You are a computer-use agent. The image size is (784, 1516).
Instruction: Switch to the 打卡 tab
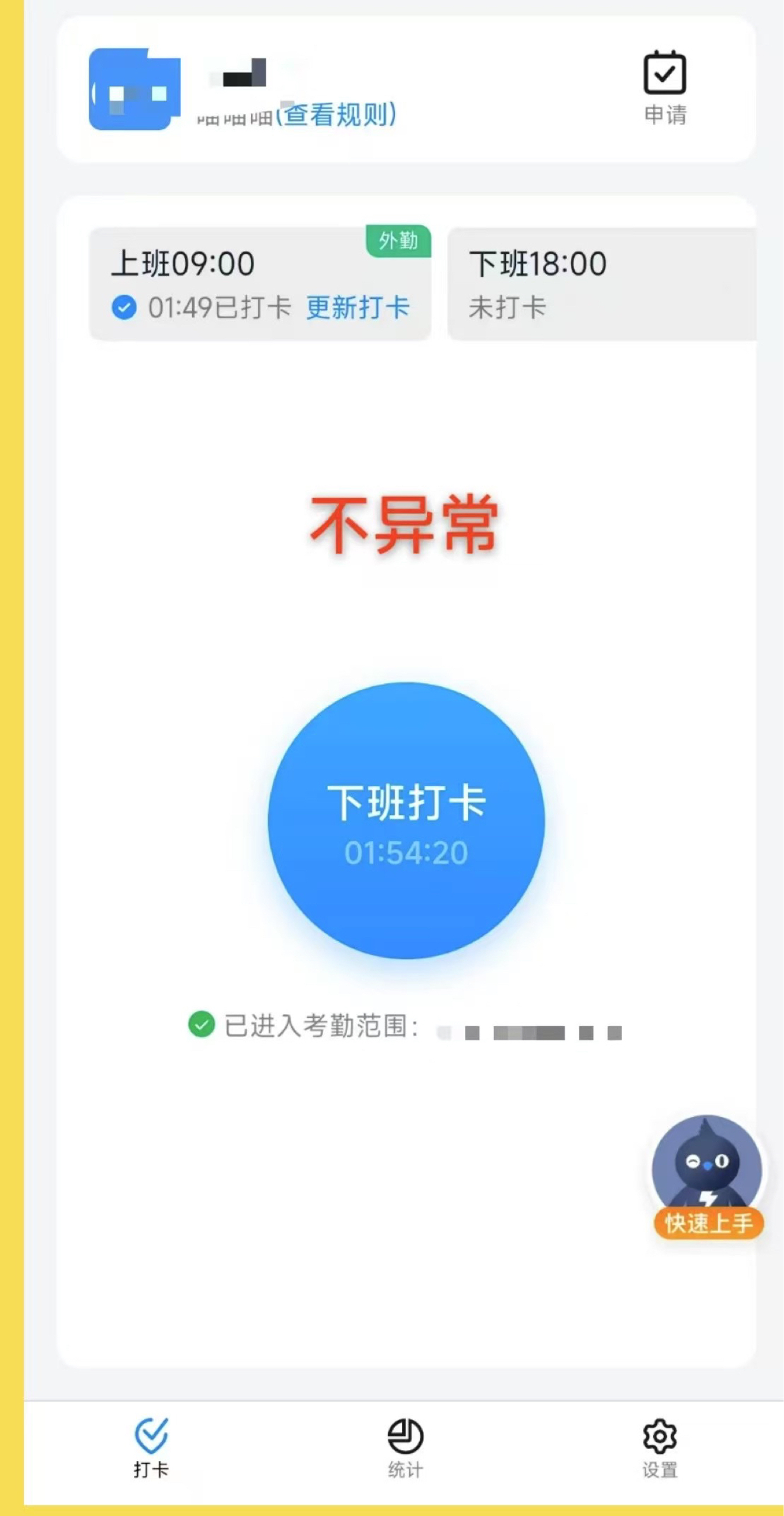[x=151, y=1446]
